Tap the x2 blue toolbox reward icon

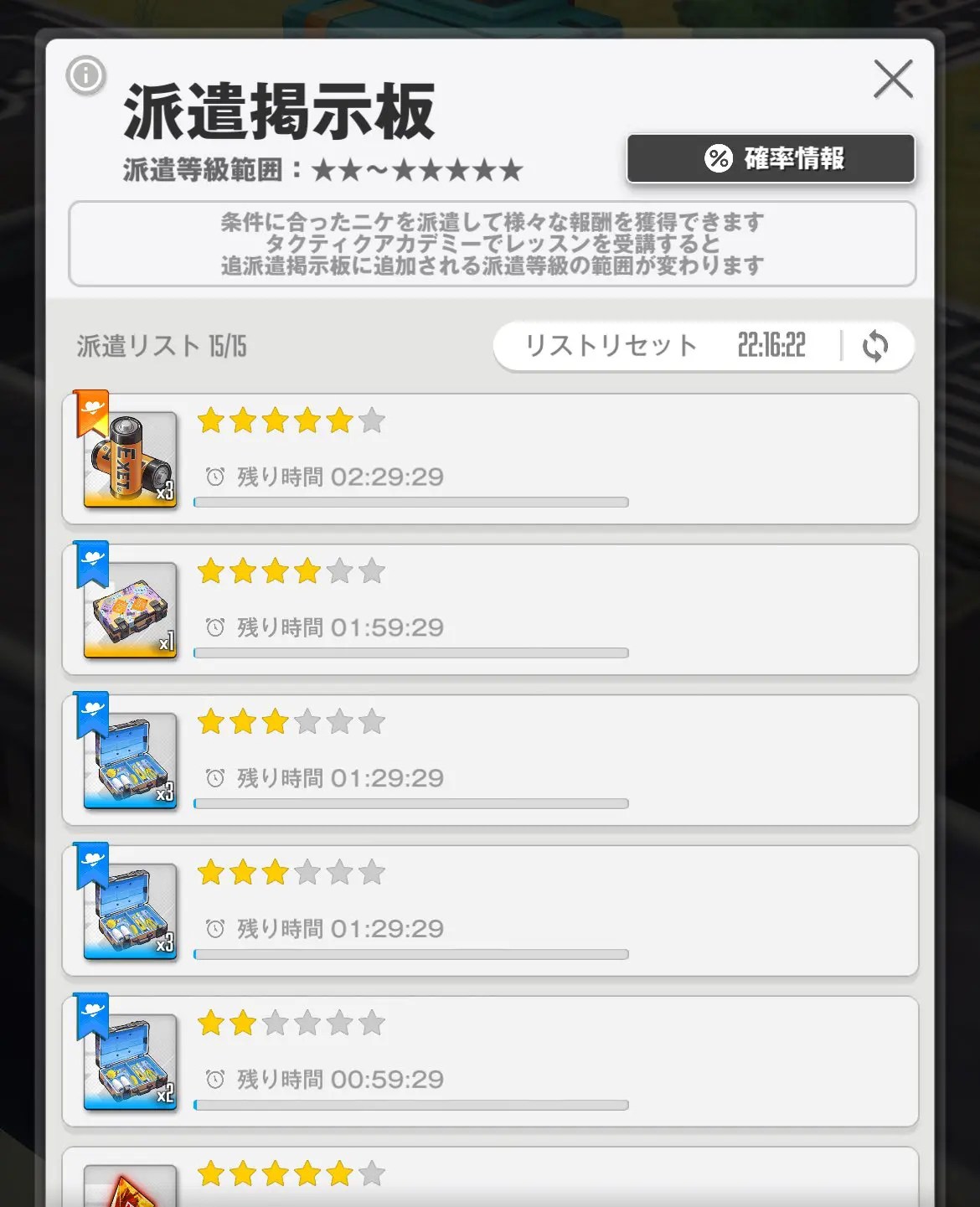[131, 1062]
